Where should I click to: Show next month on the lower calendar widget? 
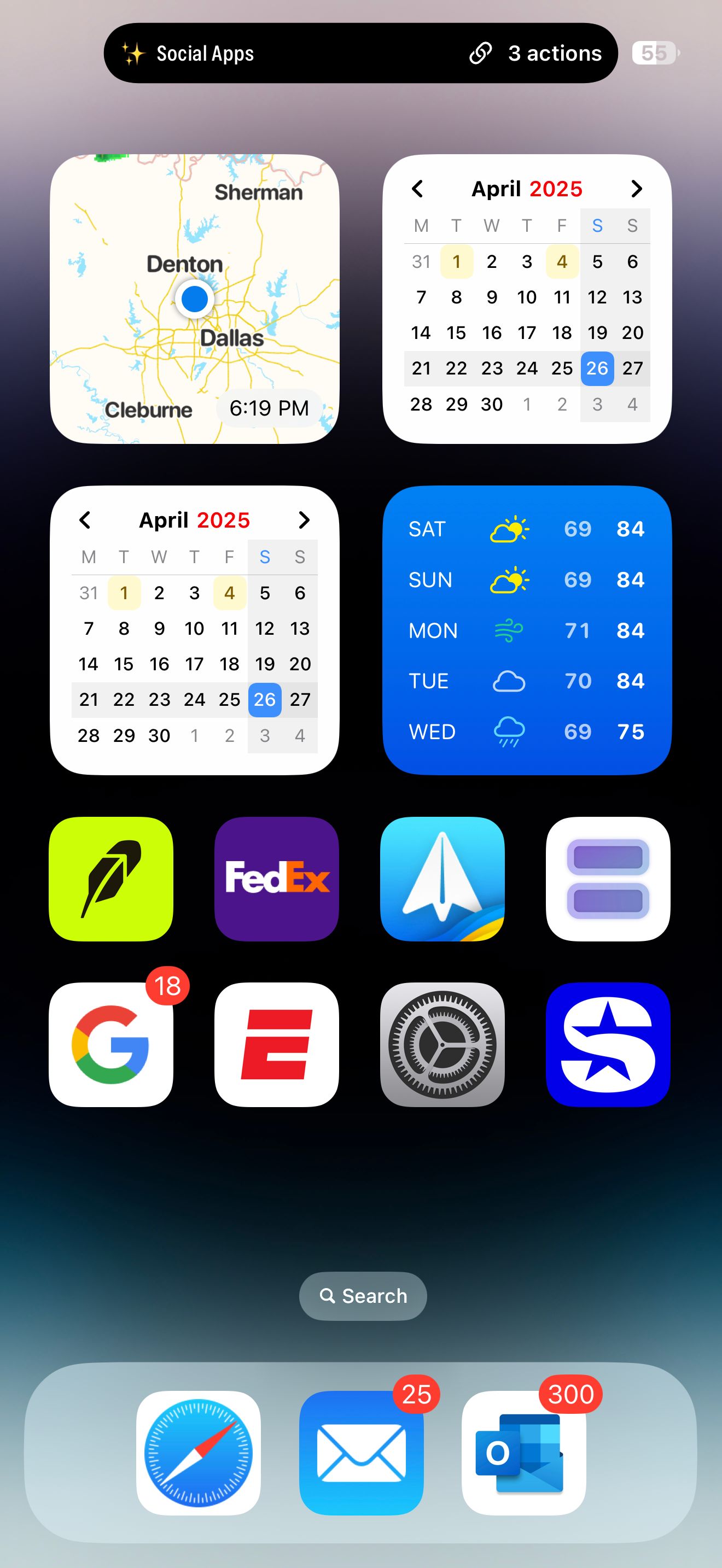pyautogui.click(x=304, y=521)
